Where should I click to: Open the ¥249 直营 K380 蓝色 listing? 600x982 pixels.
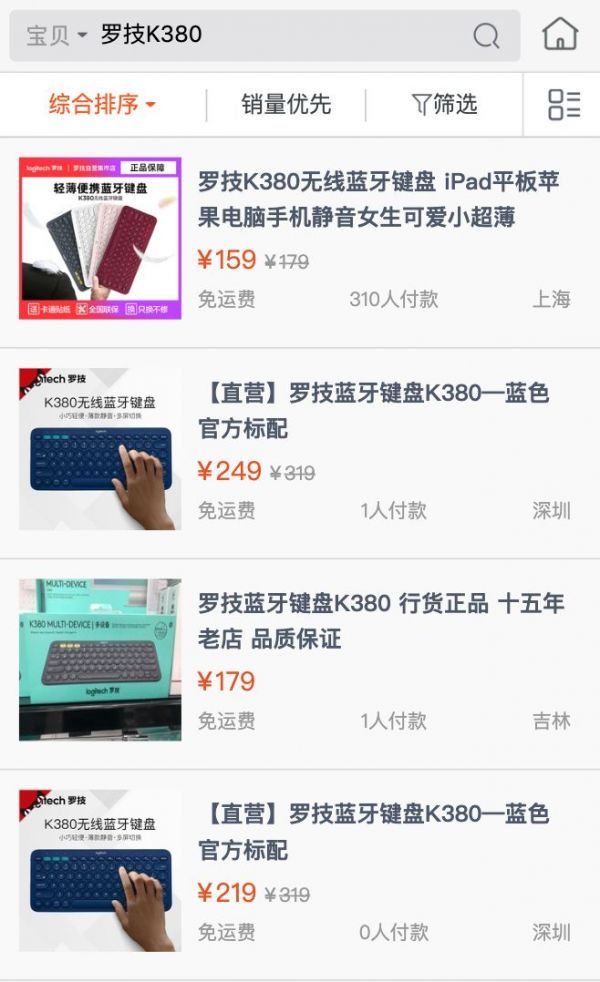[300, 453]
